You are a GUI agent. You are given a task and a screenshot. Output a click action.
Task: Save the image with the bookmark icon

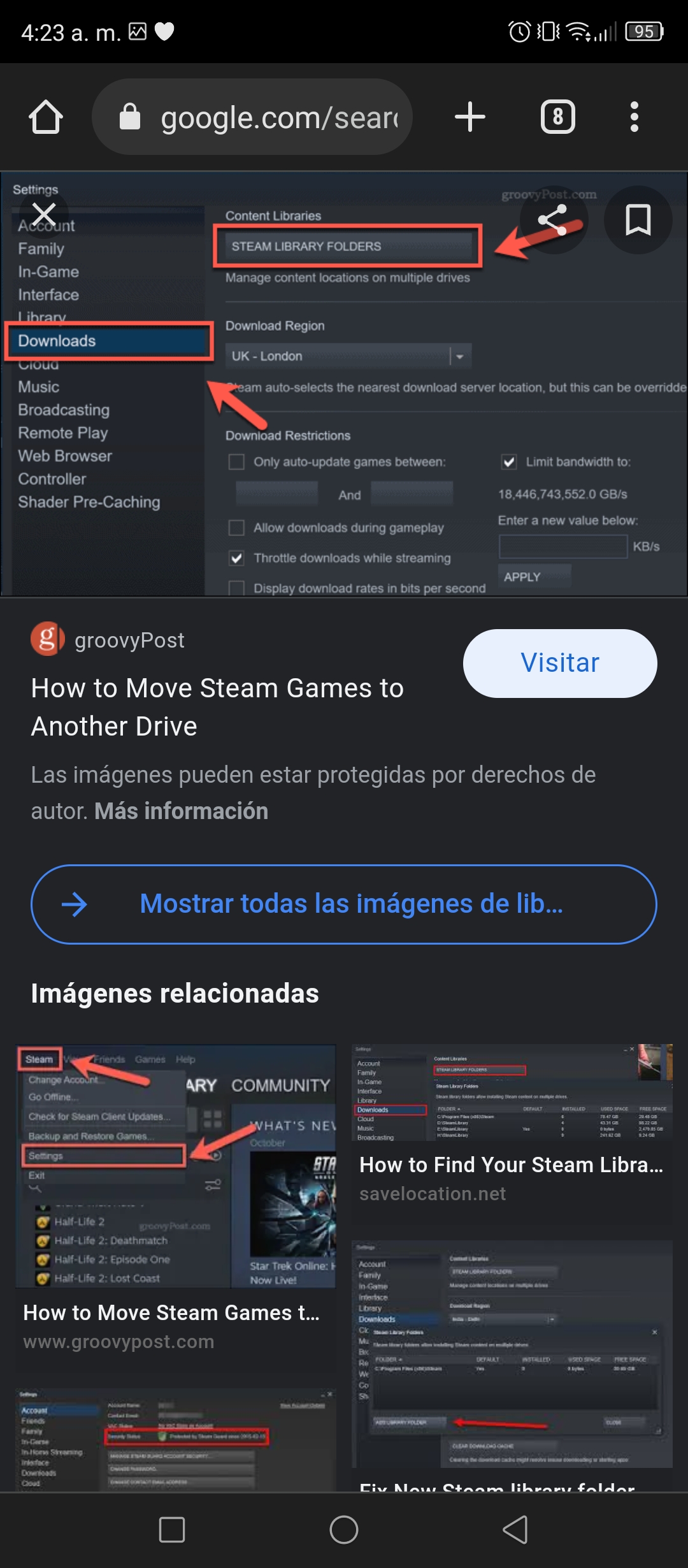[638, 220]
